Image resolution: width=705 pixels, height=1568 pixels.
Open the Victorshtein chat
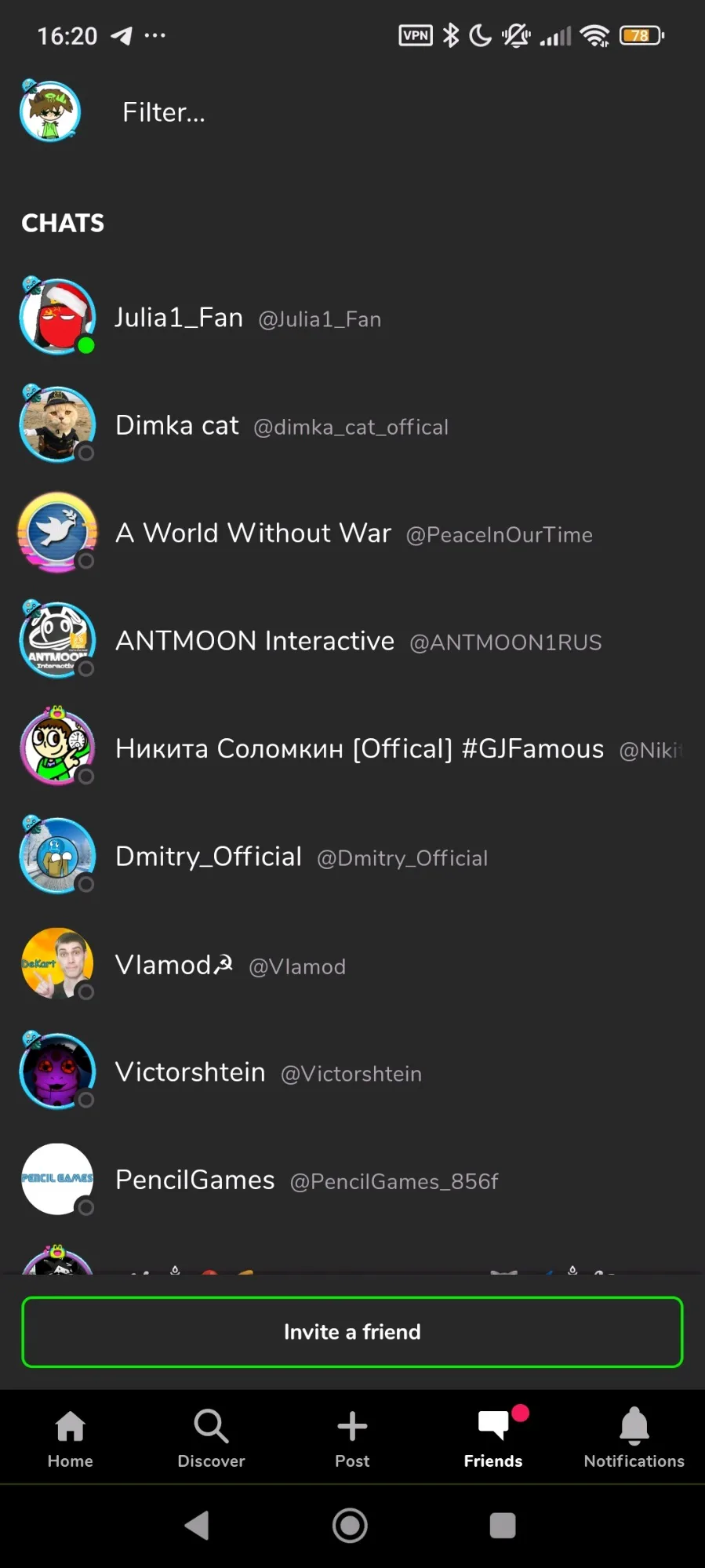352,1072
